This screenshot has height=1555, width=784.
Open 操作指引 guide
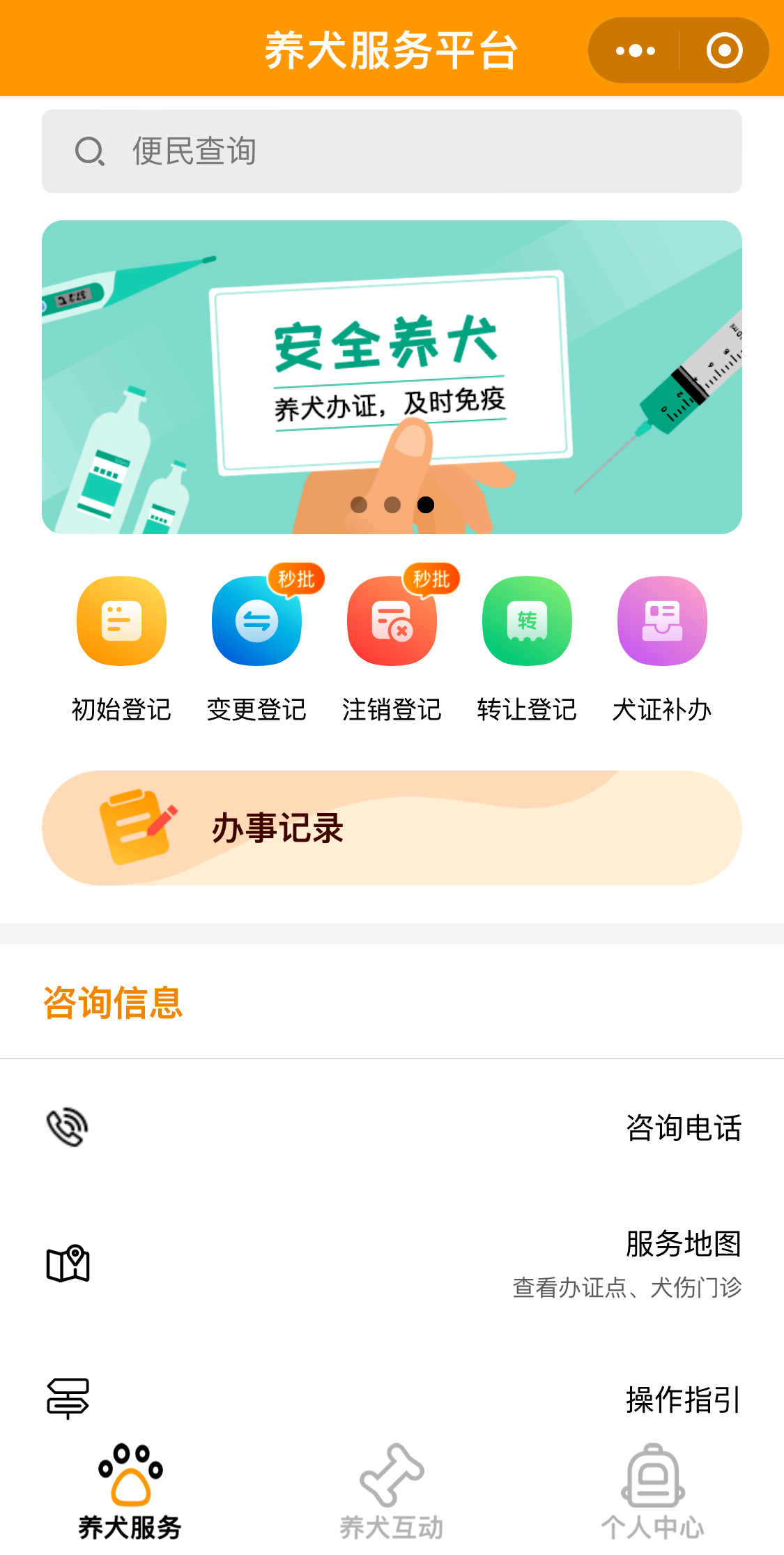(392, 1399)
